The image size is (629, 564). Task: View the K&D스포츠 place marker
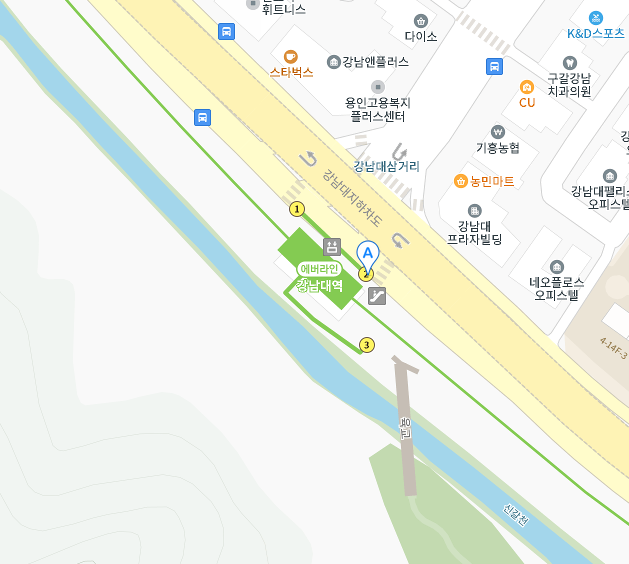click(x=596, y=17)
